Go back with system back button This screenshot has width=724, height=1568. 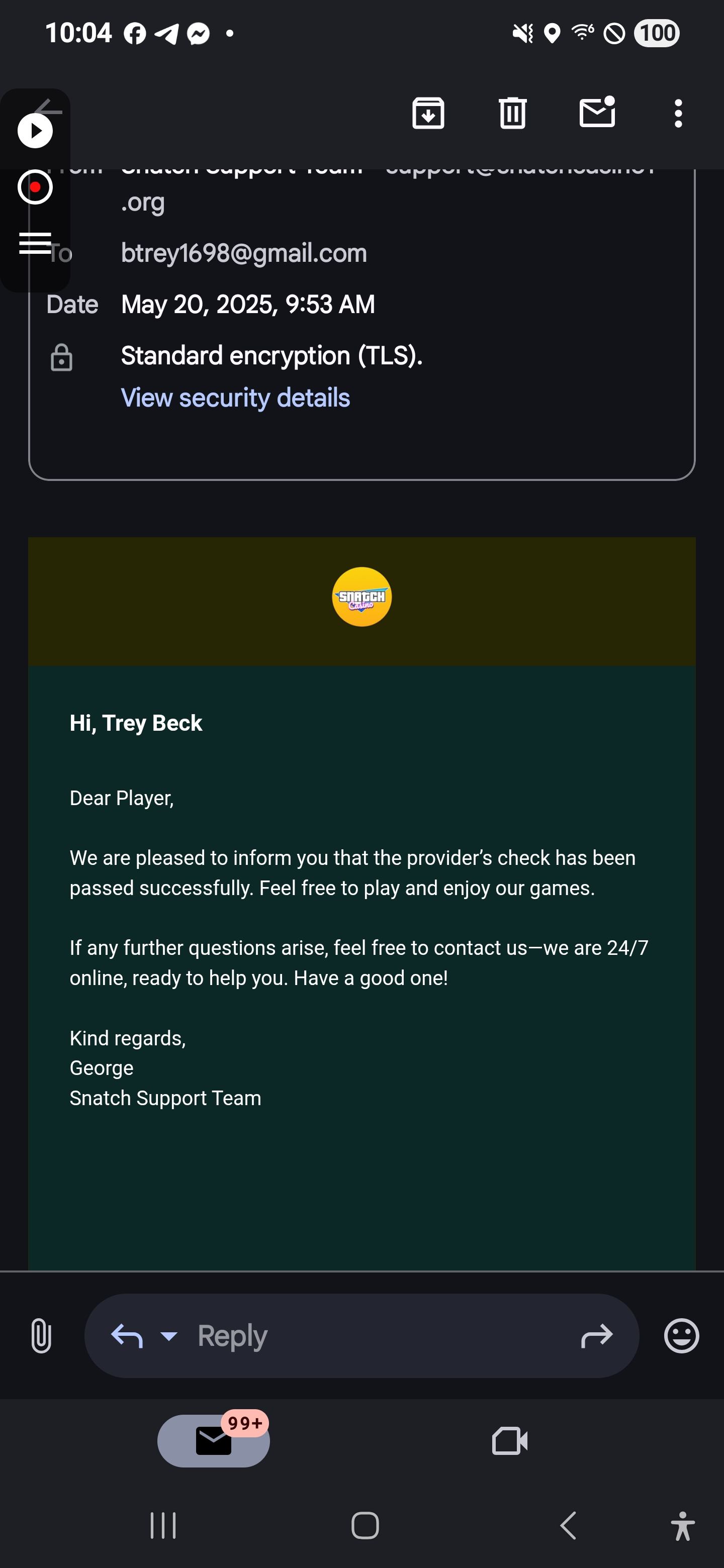(x=568, y=1525)
